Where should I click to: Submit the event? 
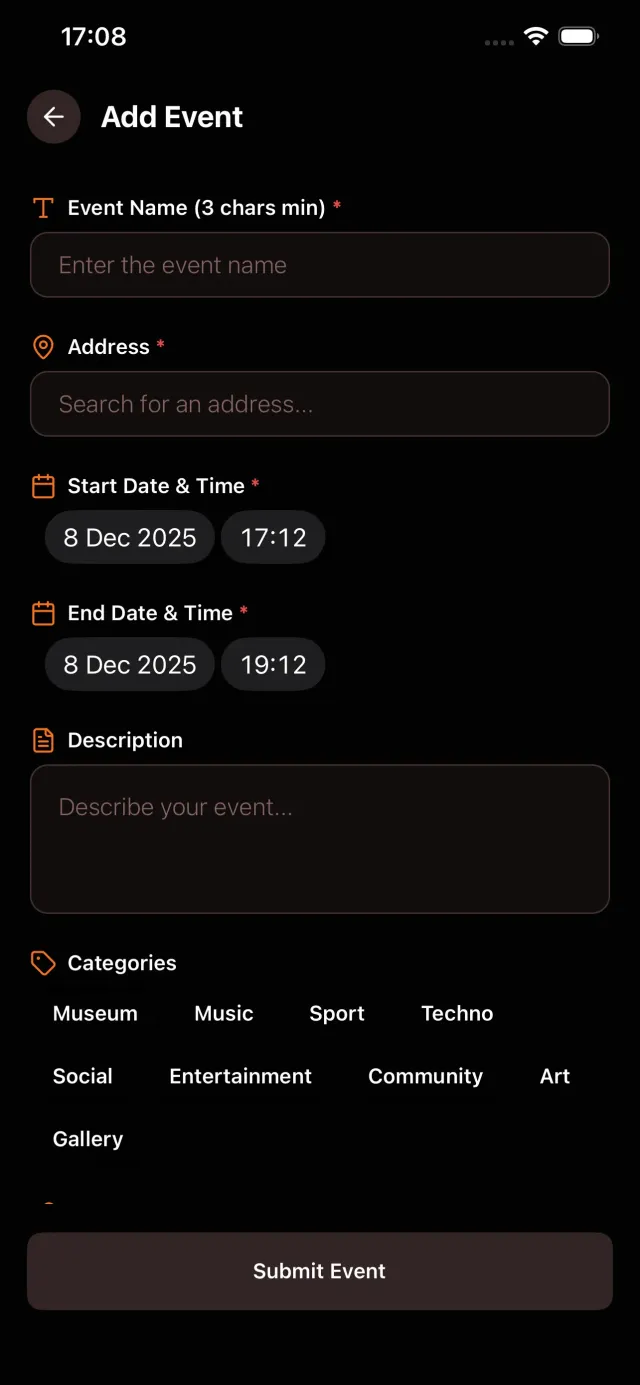(320, 1271)
